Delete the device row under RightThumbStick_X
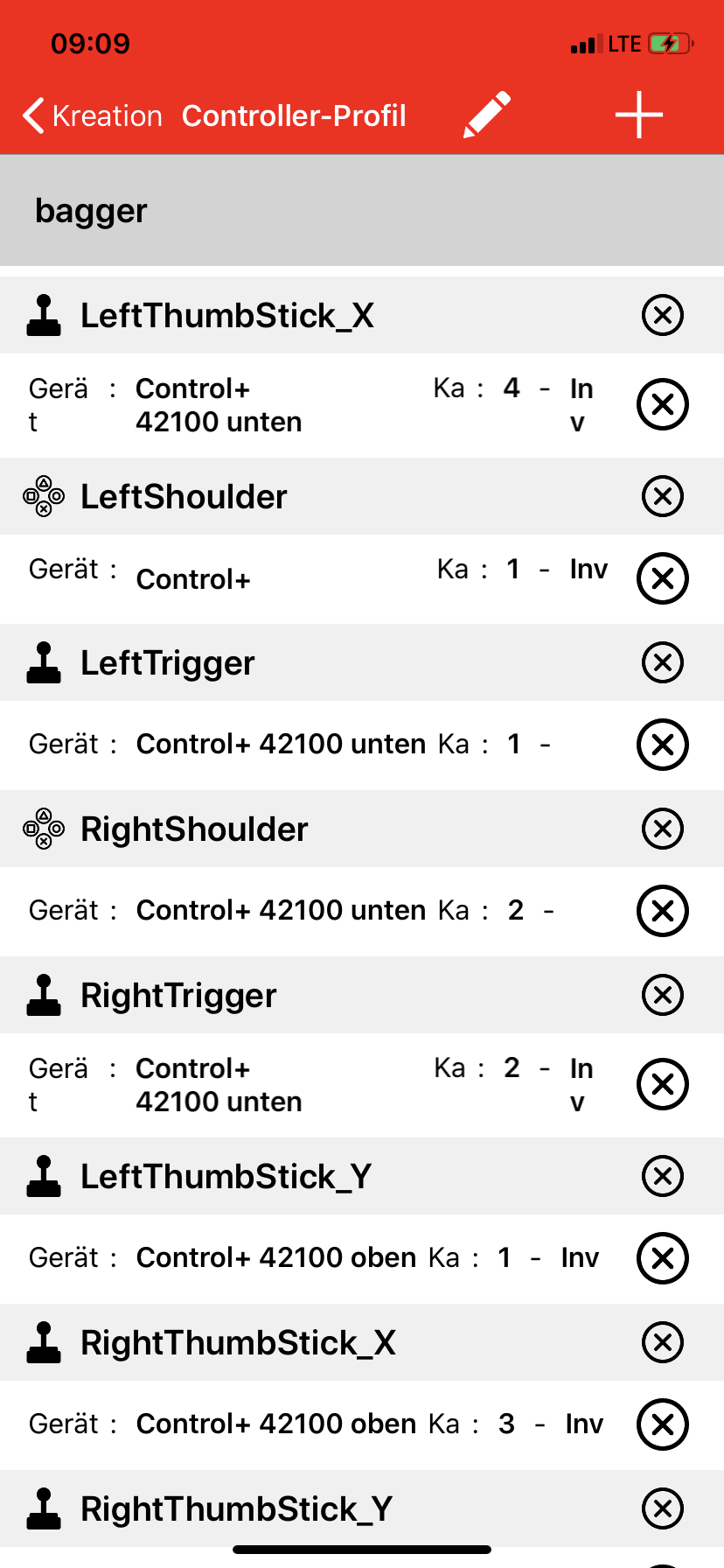The height and width of the screenshot is (1568, 724). click(x=663, y=1424)
